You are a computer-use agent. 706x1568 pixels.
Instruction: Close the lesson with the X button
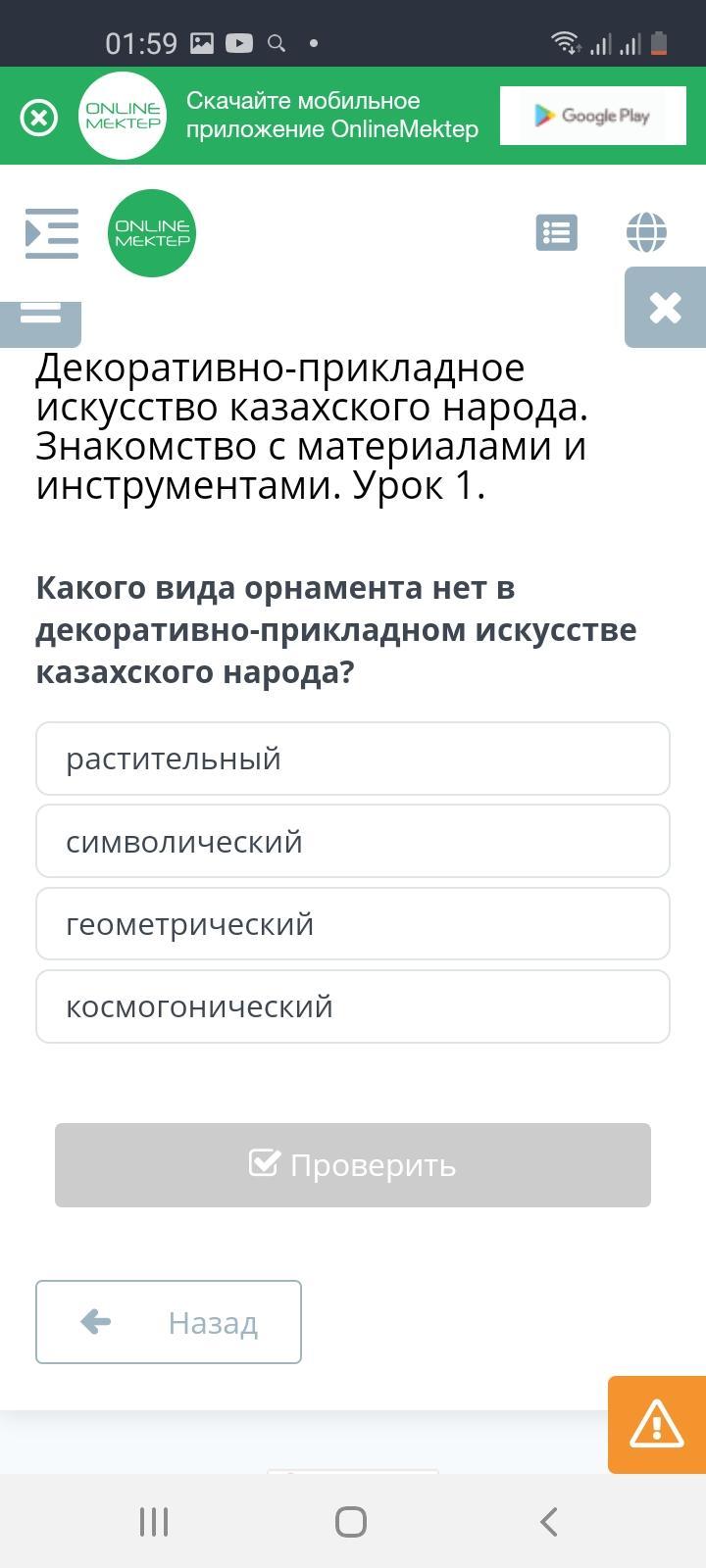pyautogui.click(x=665, y=308)
